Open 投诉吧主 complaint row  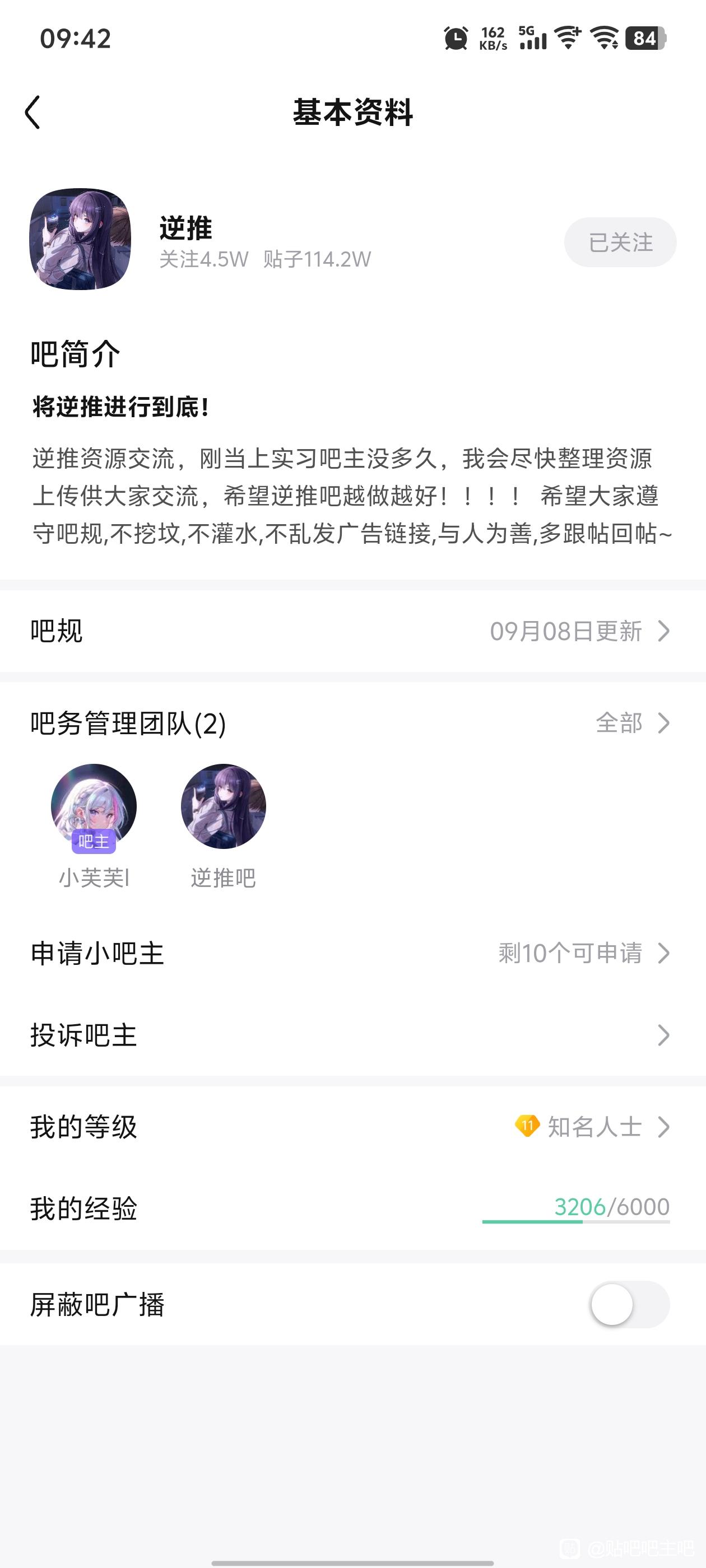[x=352, y=1035]
